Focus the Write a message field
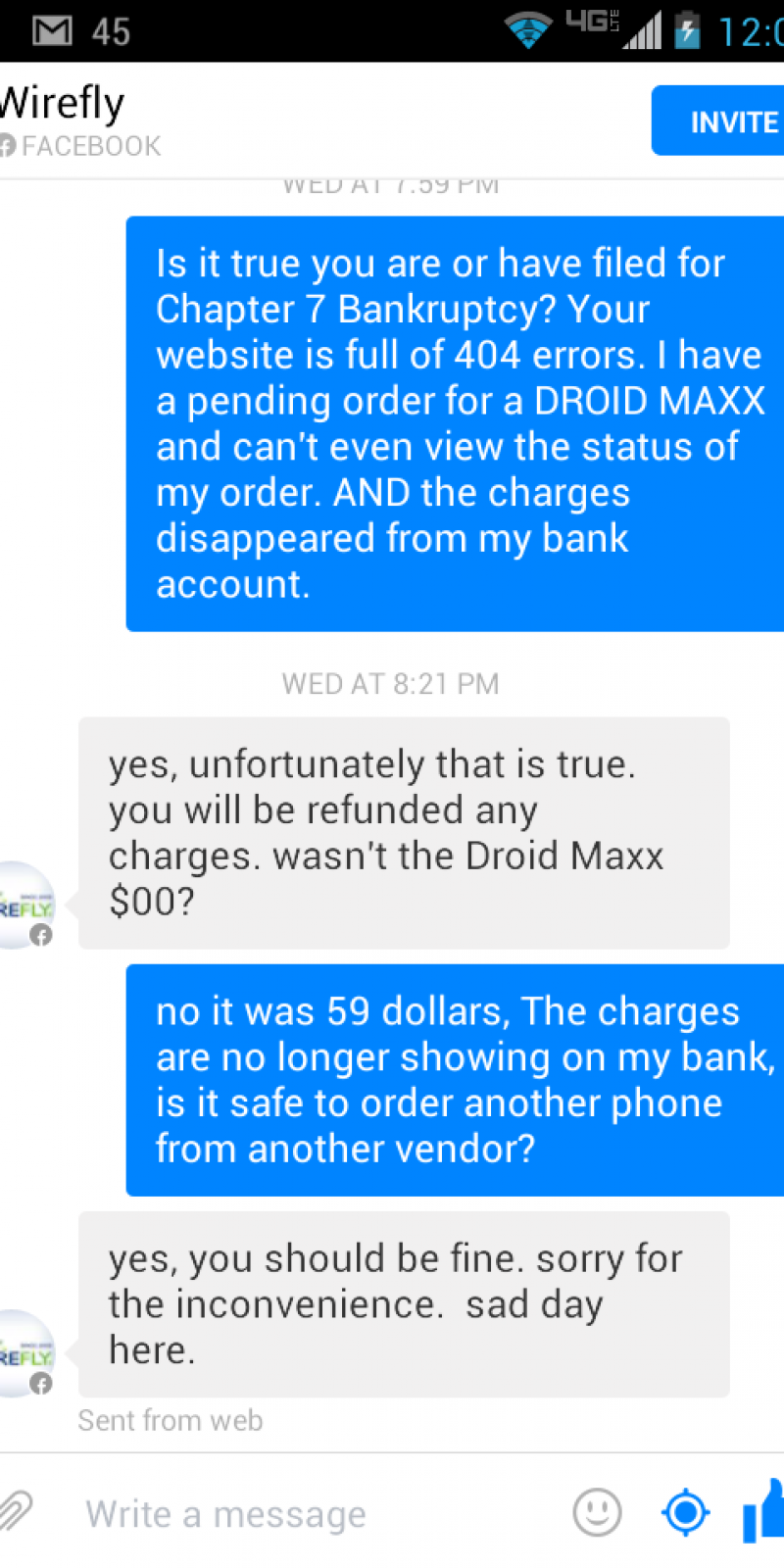 click(294, 1514)
